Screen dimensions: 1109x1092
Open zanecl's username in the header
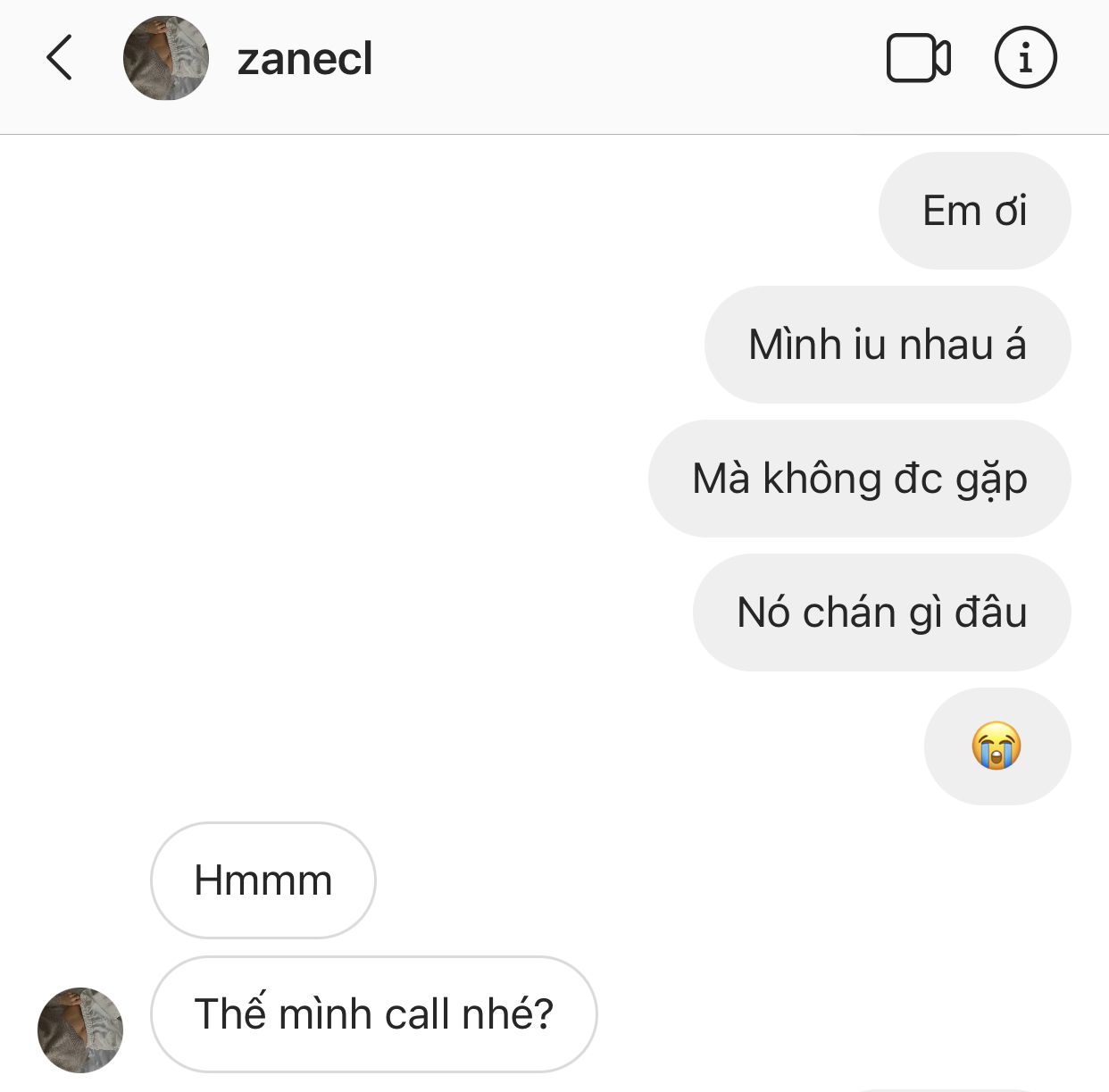(x=304, y=60)
